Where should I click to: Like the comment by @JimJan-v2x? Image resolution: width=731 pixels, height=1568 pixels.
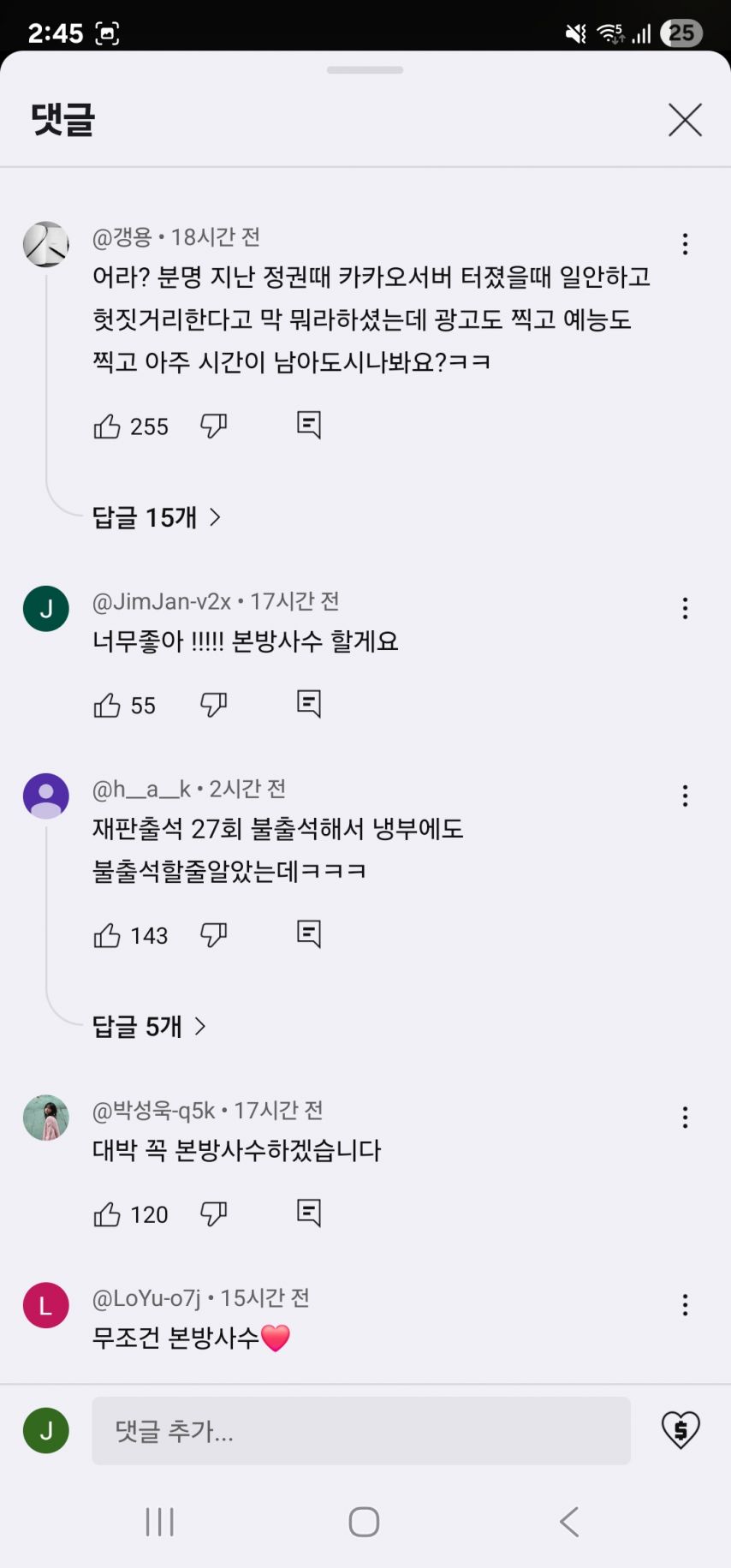(107, 705)
